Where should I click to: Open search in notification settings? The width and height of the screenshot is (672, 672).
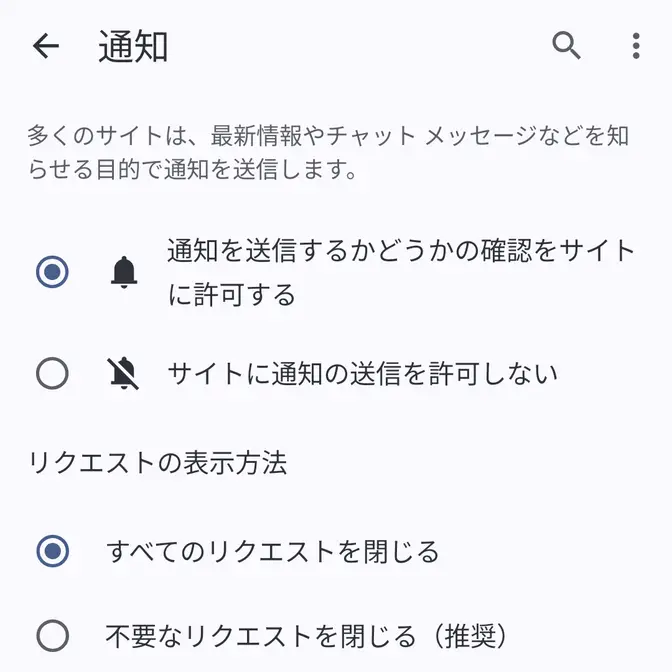tap(566, 46)
